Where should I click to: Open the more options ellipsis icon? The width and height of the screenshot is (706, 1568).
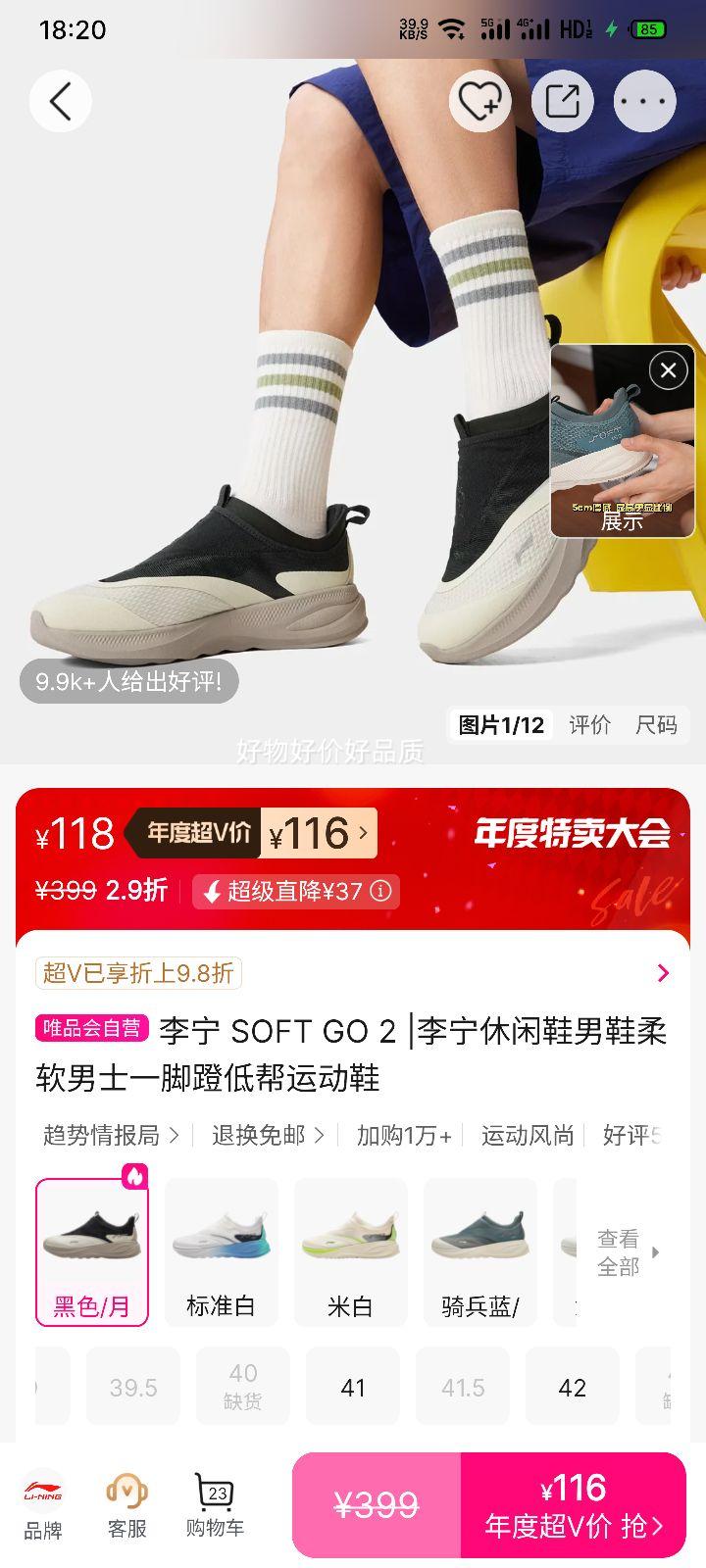coord(643,101)
